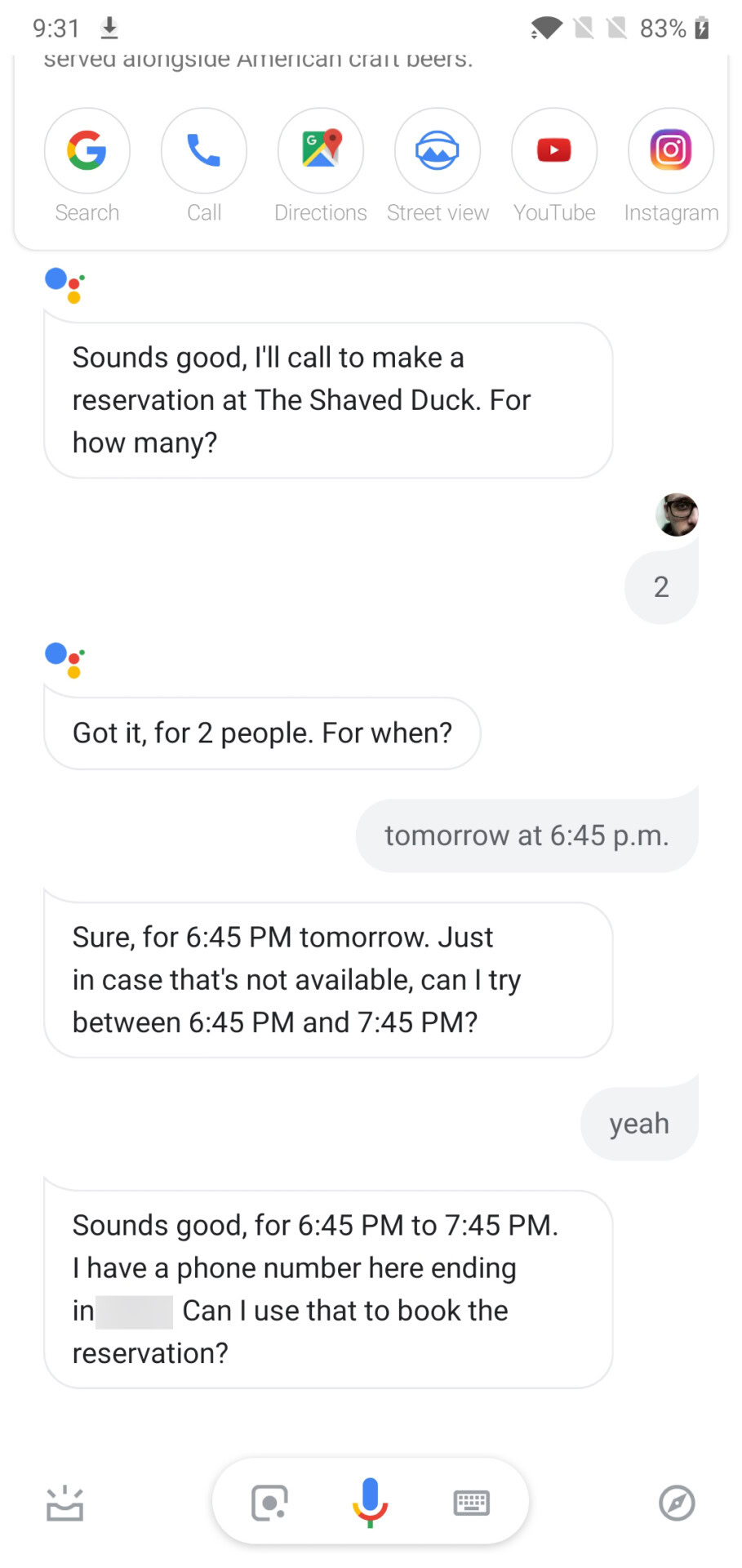This screenshot has height=1568, width=742.
Task: Open the Instagram shortcut
Action: 671,151
